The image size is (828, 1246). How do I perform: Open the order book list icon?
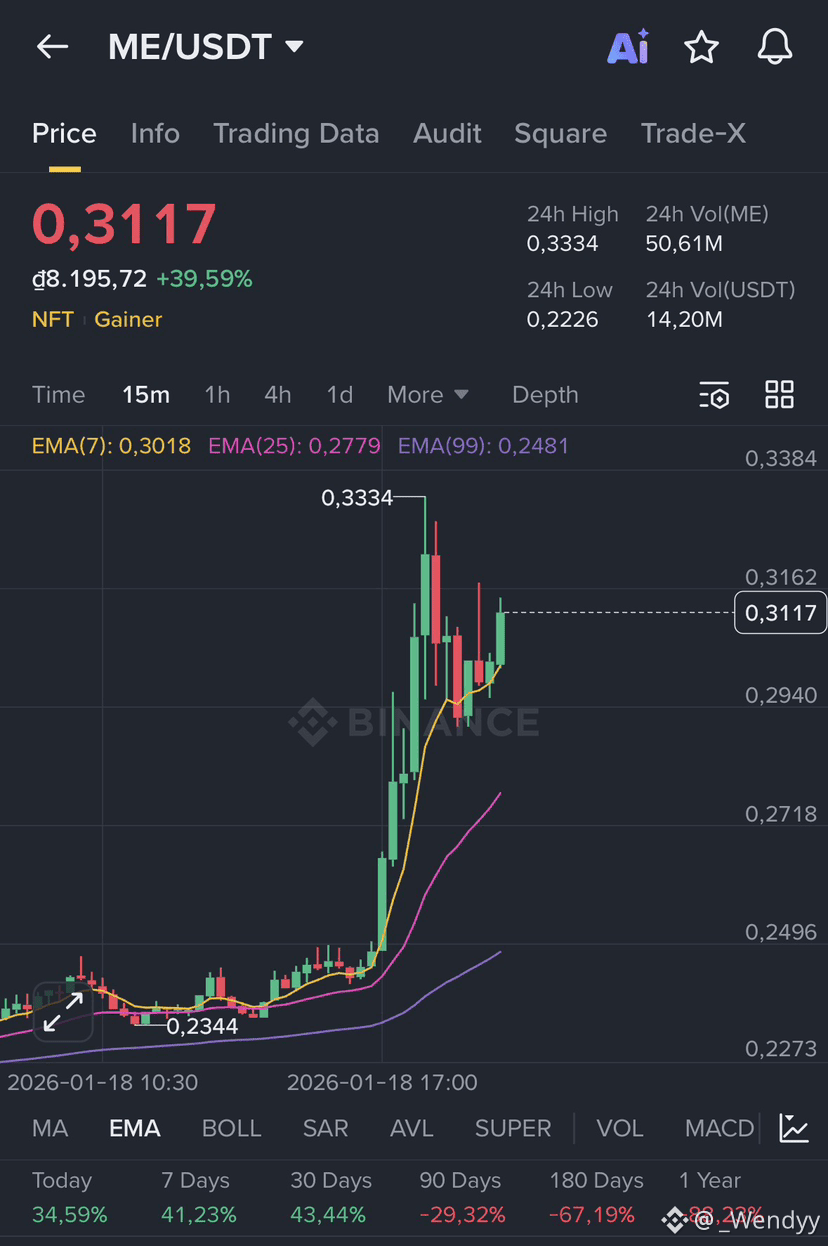click(x=714, y=395)
